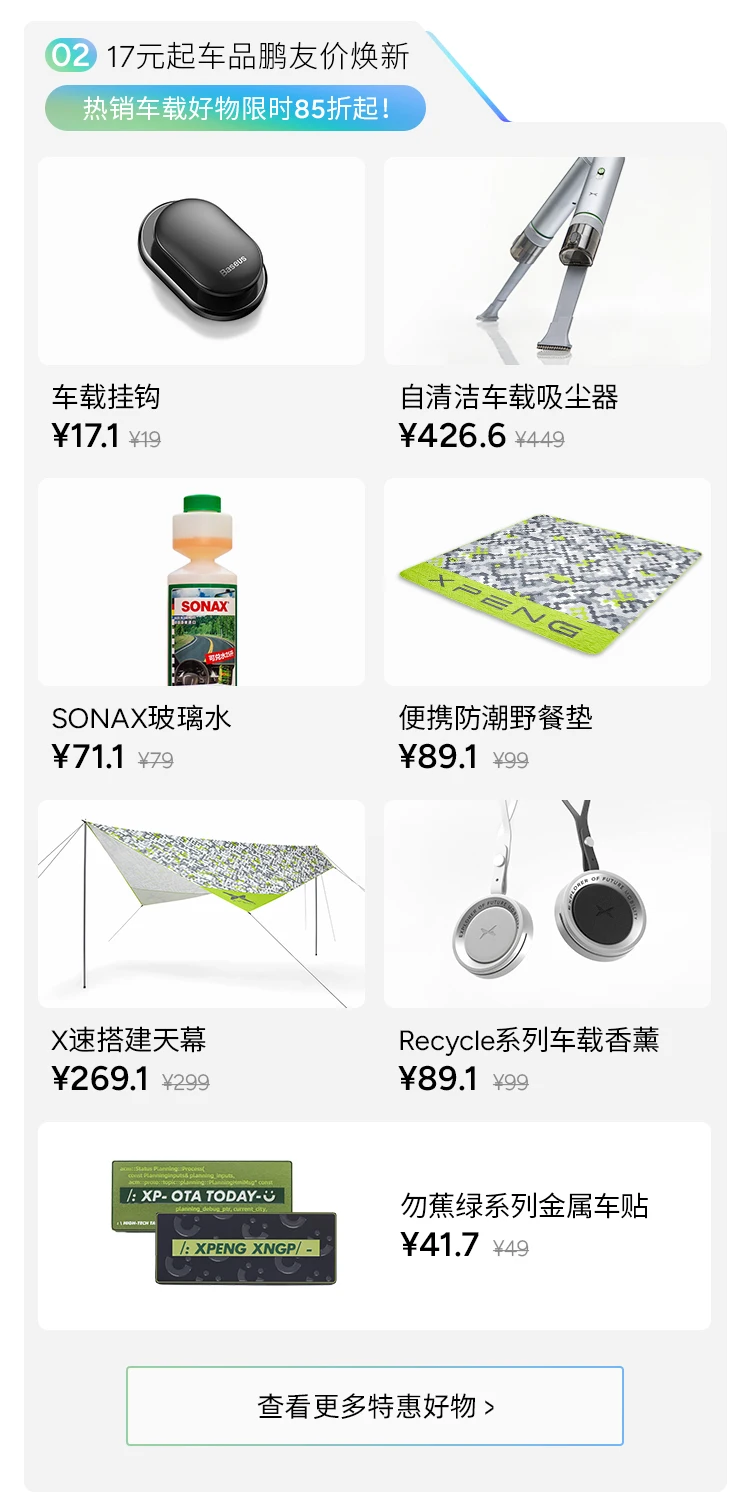Open the 勿蕉绿系列金属车贴 card
The image size is (750, 1511).
coord(374,1226)
